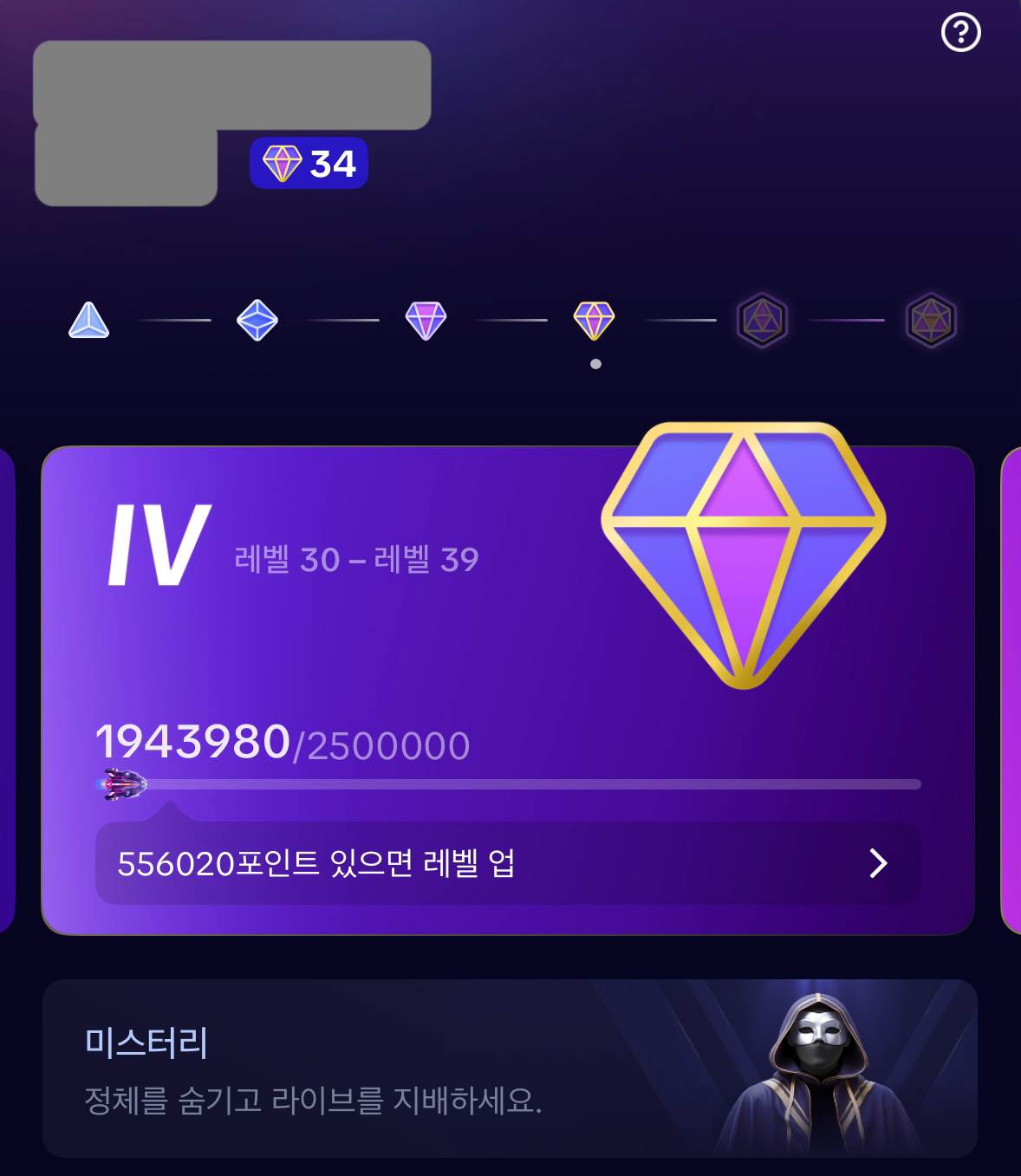
Task: Select the purple gem tier icon
Action: [x=426, y=320]
